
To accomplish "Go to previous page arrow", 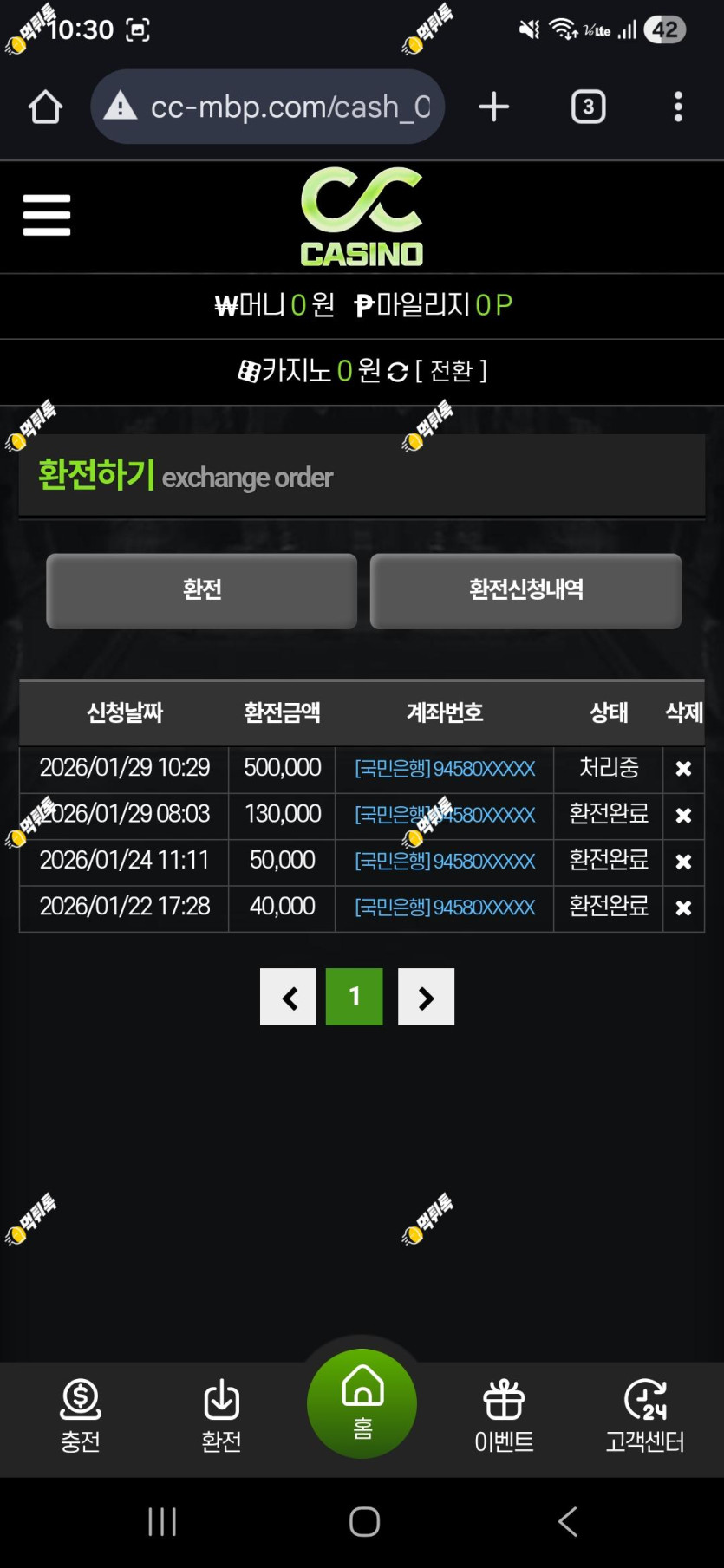I will 289,997.
